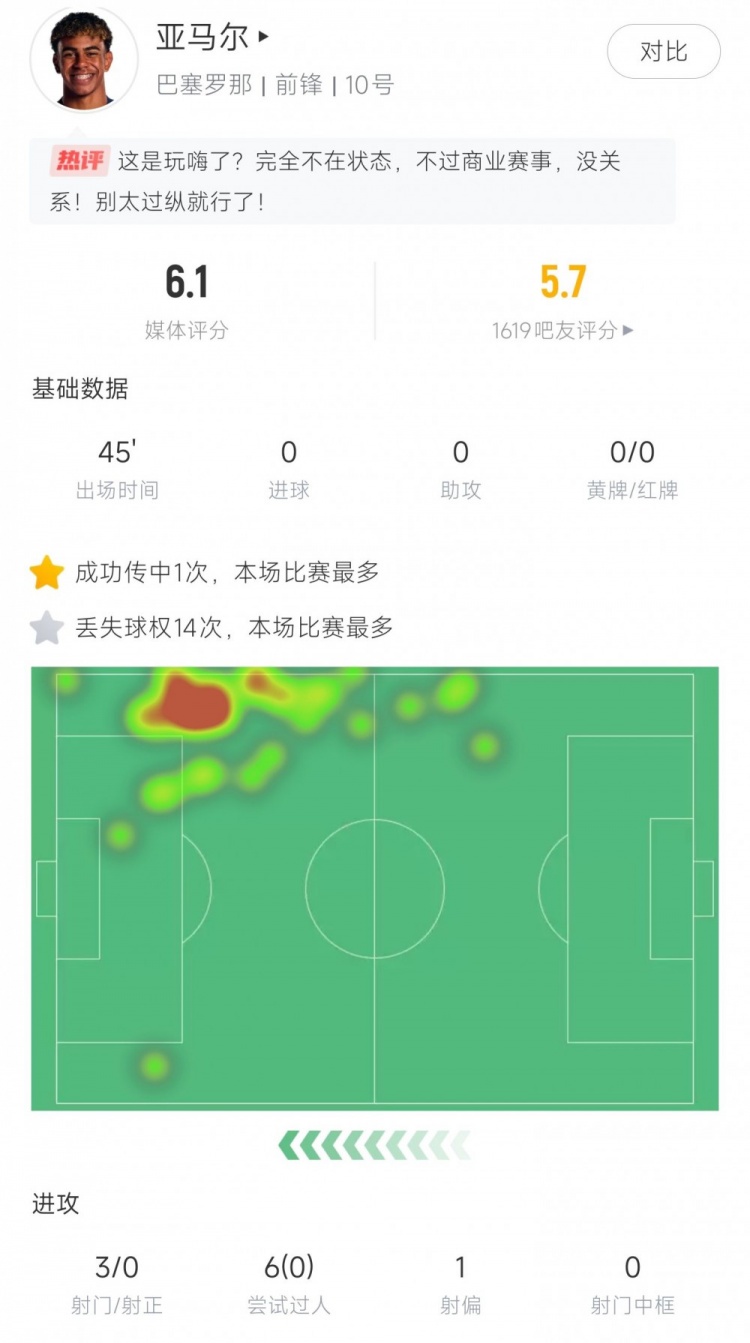Open 亚马尔 player profile
Image resolution: width=750 pixels, height=1343 pixels.
pyautogui.click(x=212, y=38)
